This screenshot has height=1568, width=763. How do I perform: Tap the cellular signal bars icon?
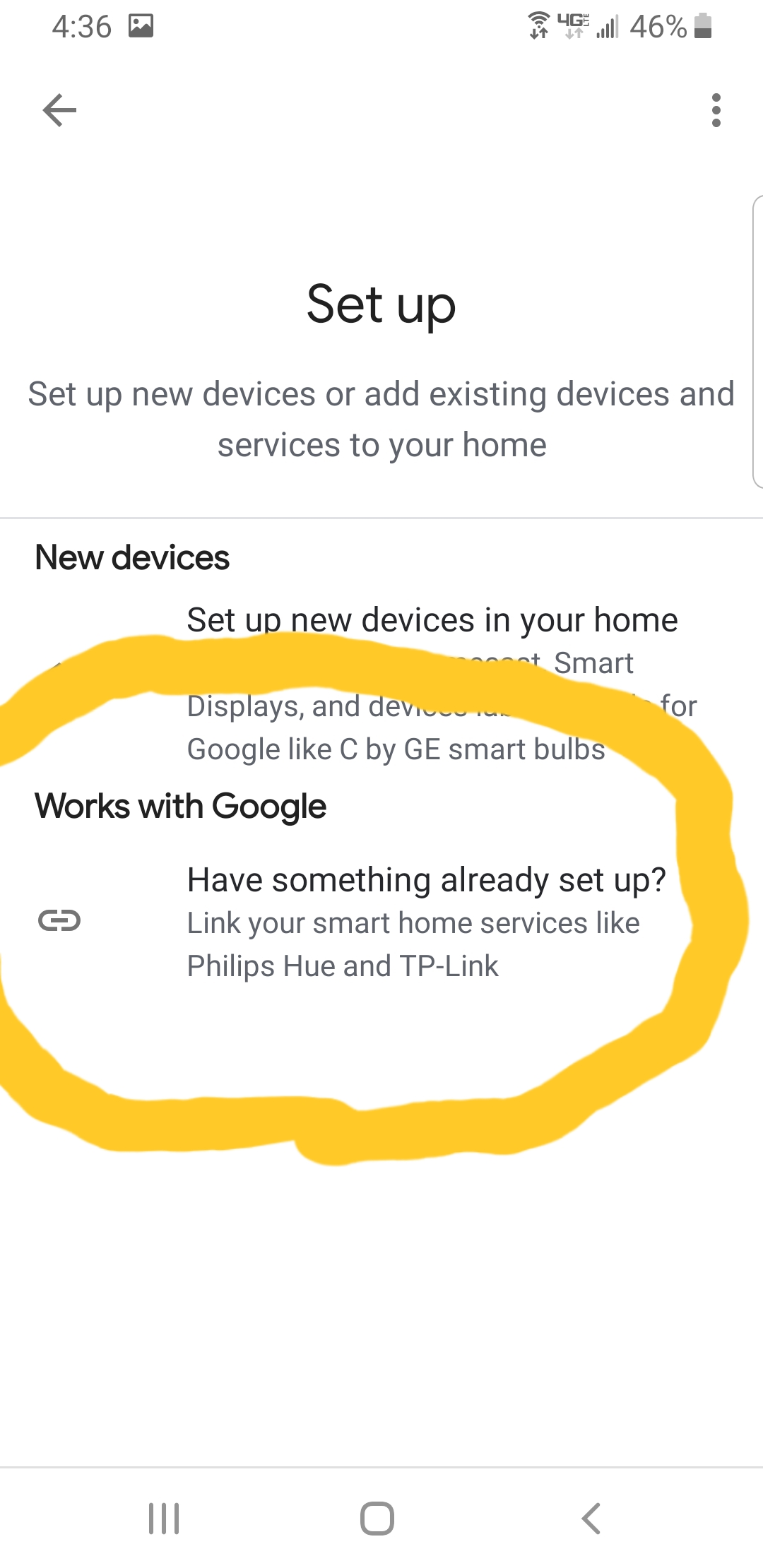coord(608,28)
